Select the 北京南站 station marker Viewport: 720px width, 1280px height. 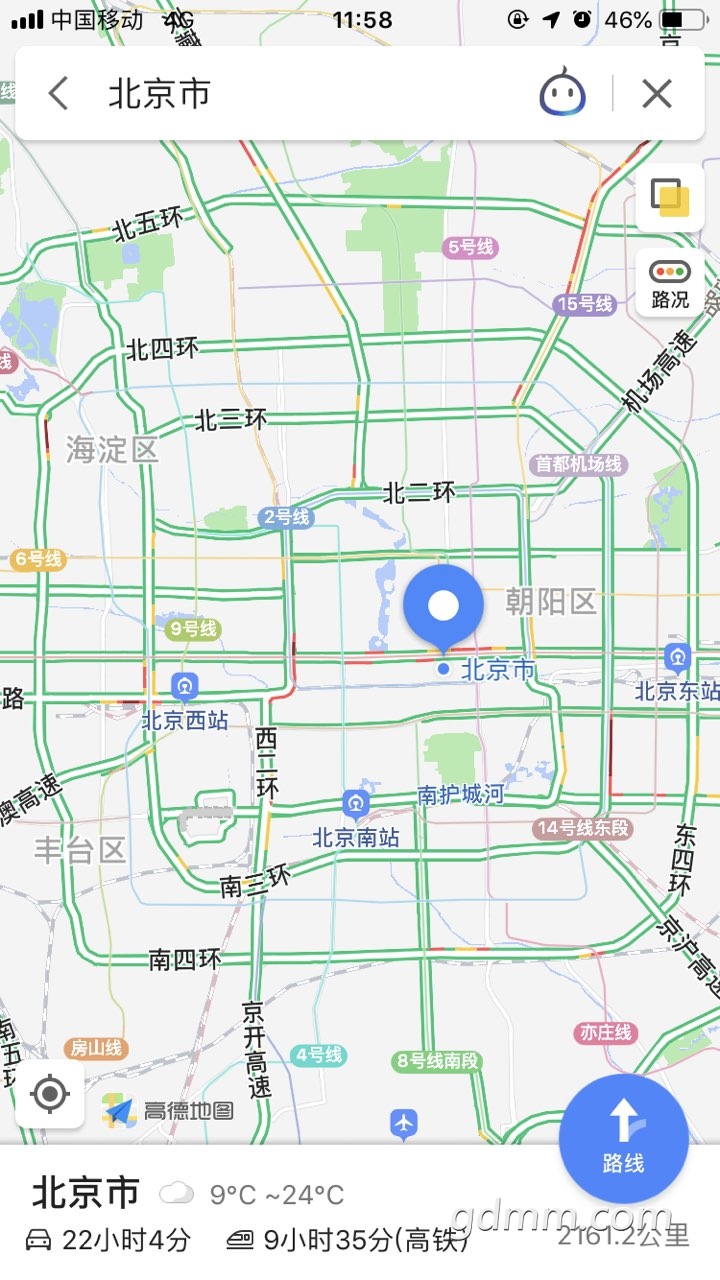pyautogui.click(x=355, y=805)
